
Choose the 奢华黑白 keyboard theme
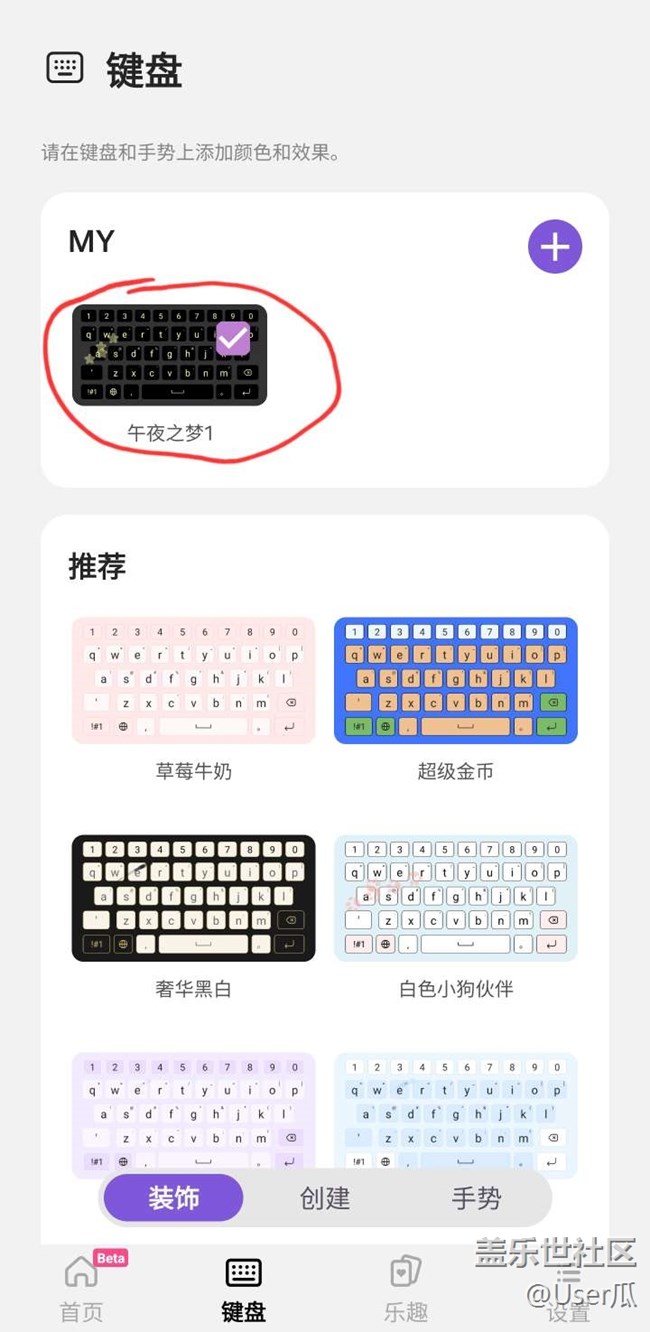(x=193, y=898)
